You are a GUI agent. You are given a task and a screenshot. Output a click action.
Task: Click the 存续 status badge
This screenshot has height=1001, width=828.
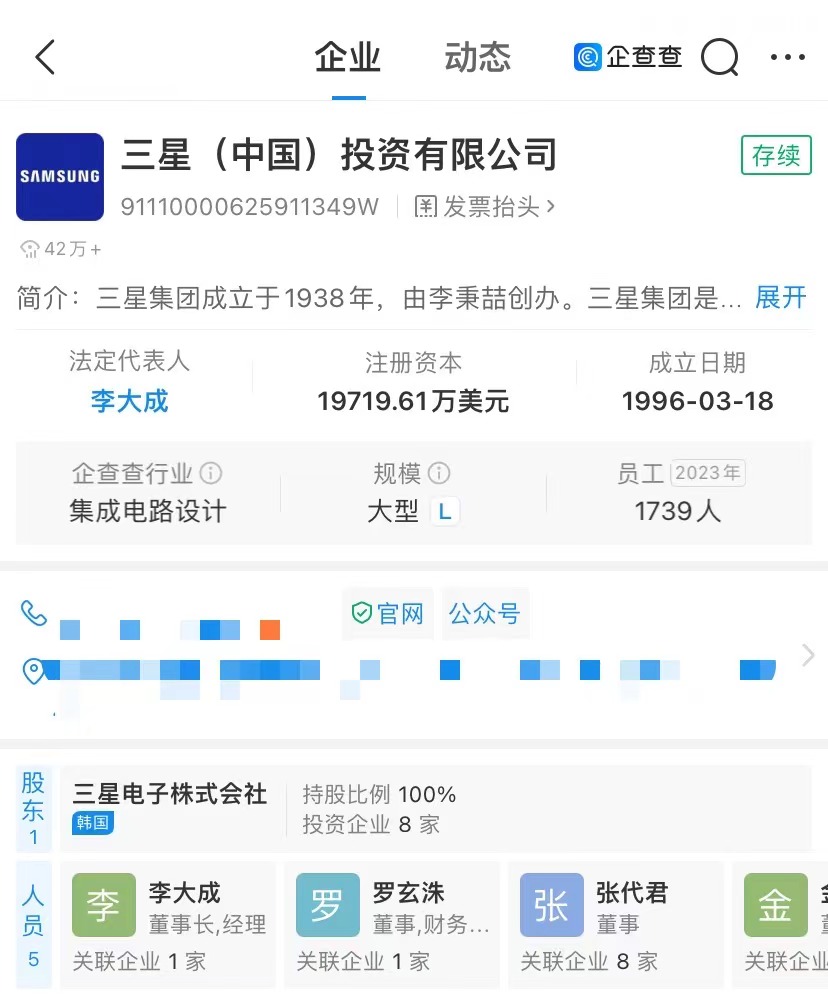775,157
